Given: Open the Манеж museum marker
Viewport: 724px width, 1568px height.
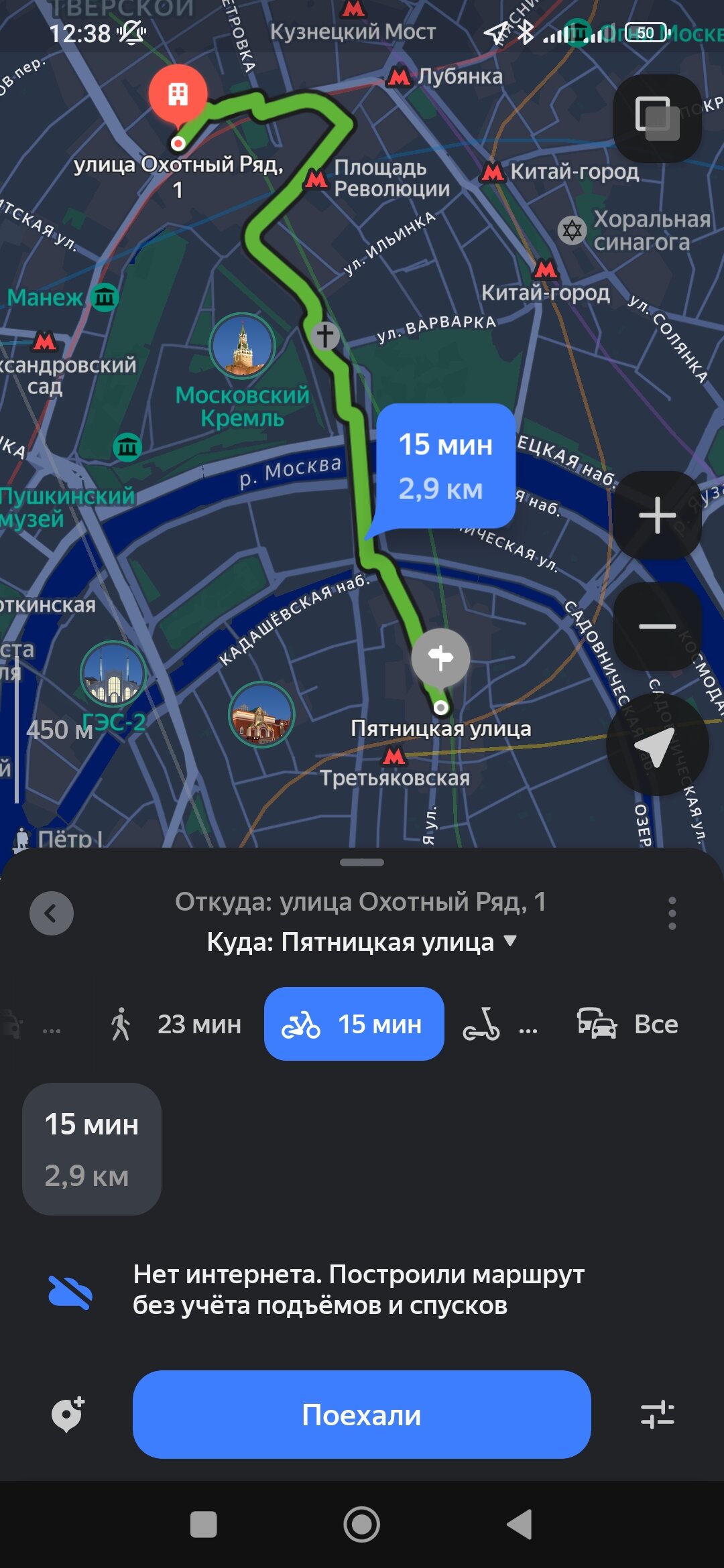Looking at the screenshot, I should (x=105, y=296).
